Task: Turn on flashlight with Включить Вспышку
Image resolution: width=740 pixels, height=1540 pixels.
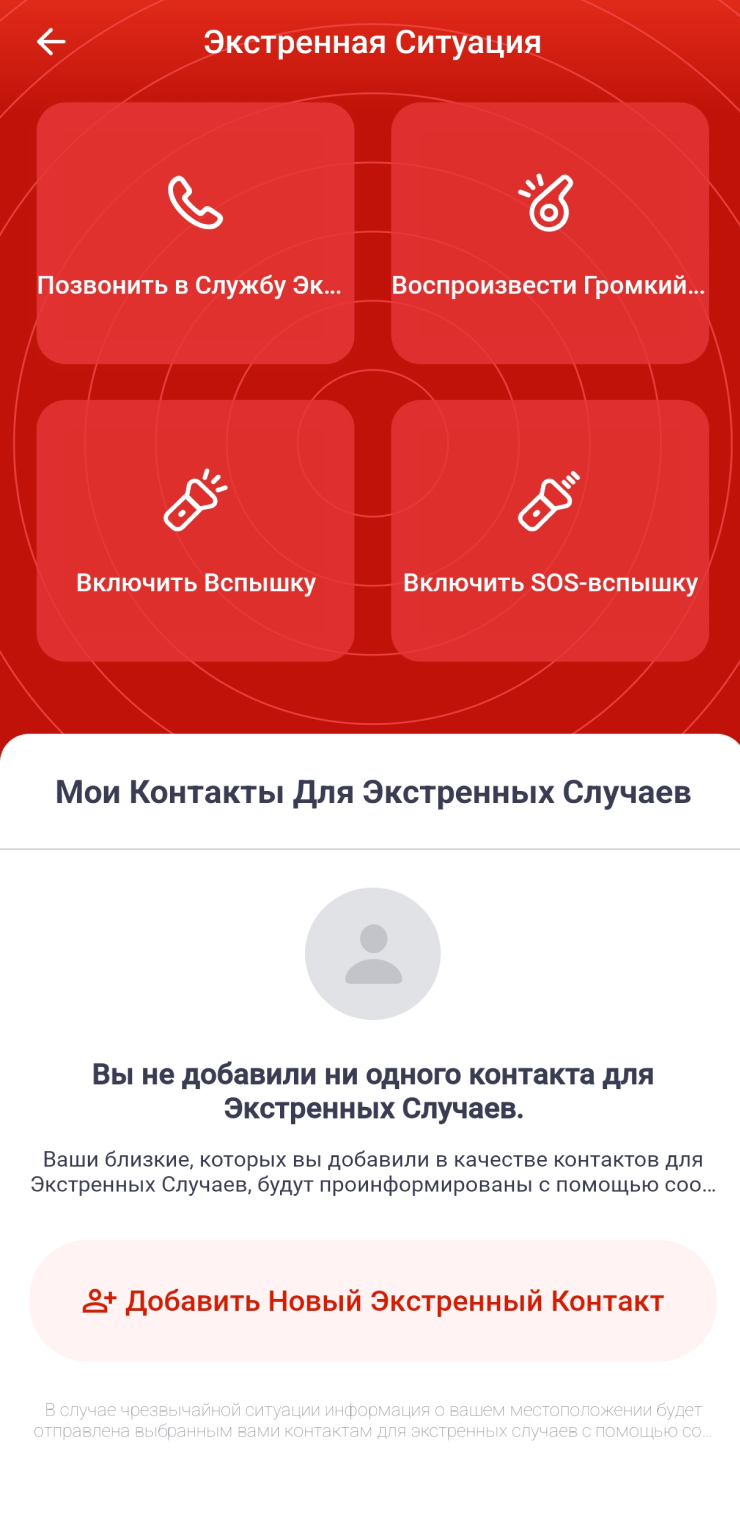Action: tap(195, 530)
